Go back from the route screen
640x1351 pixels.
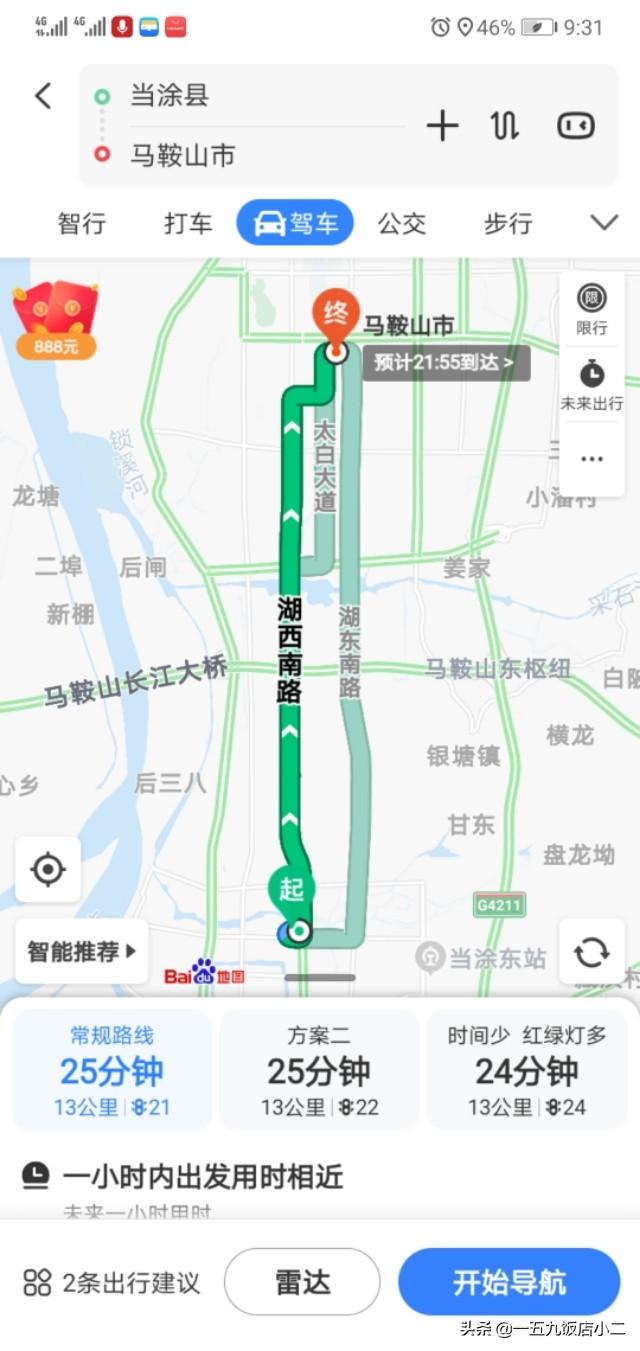[x=43, y=96]
